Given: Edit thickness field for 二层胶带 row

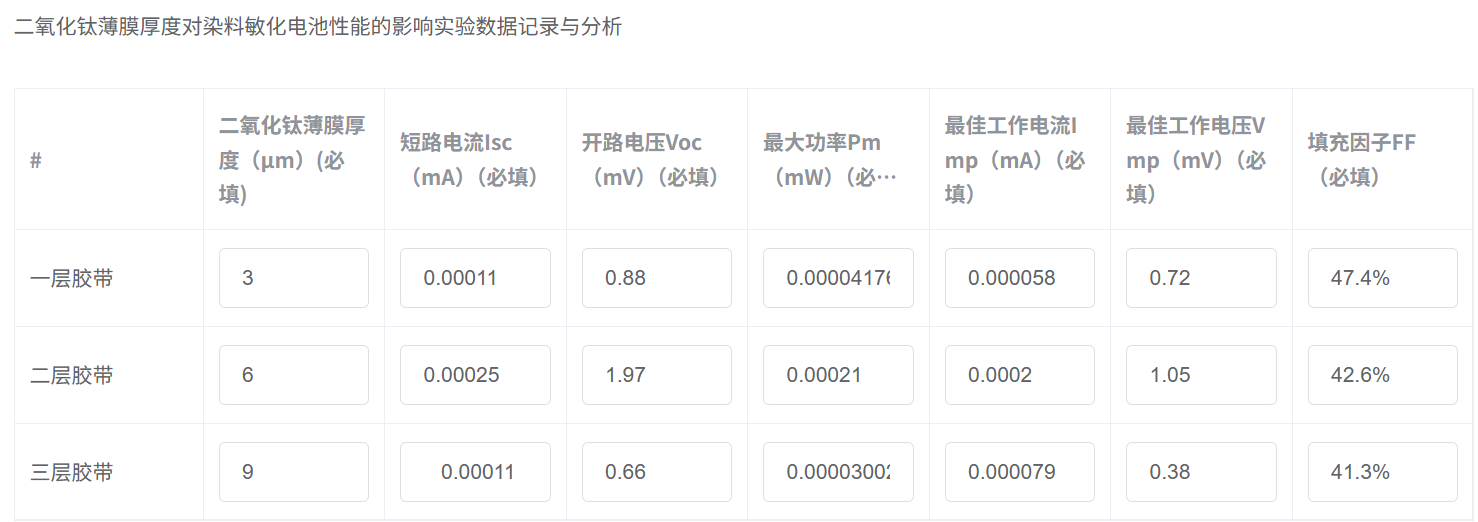Looking at the screenshot, I should tap(293, 375).
